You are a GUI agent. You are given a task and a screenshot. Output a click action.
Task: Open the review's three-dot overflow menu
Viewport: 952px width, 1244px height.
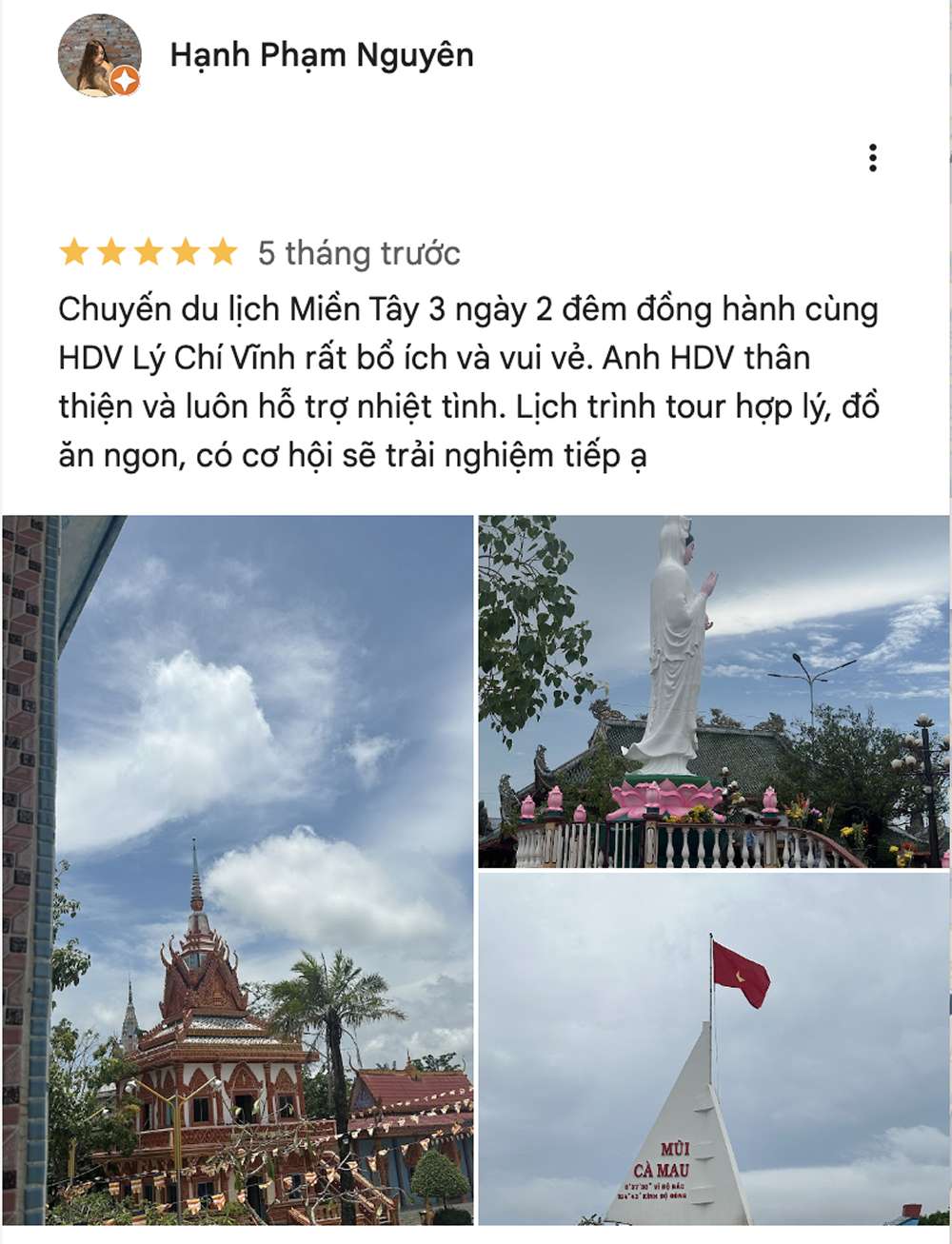[x=872, y=158]
